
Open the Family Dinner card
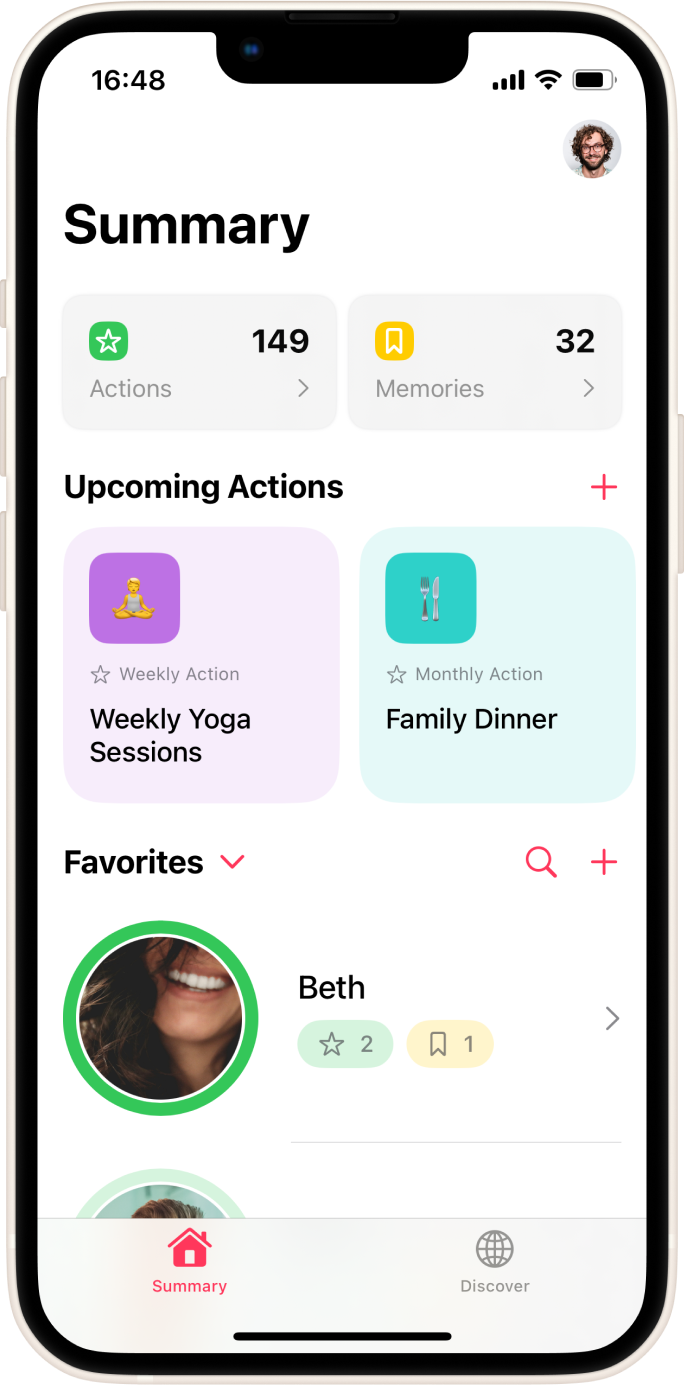[497, 665]
